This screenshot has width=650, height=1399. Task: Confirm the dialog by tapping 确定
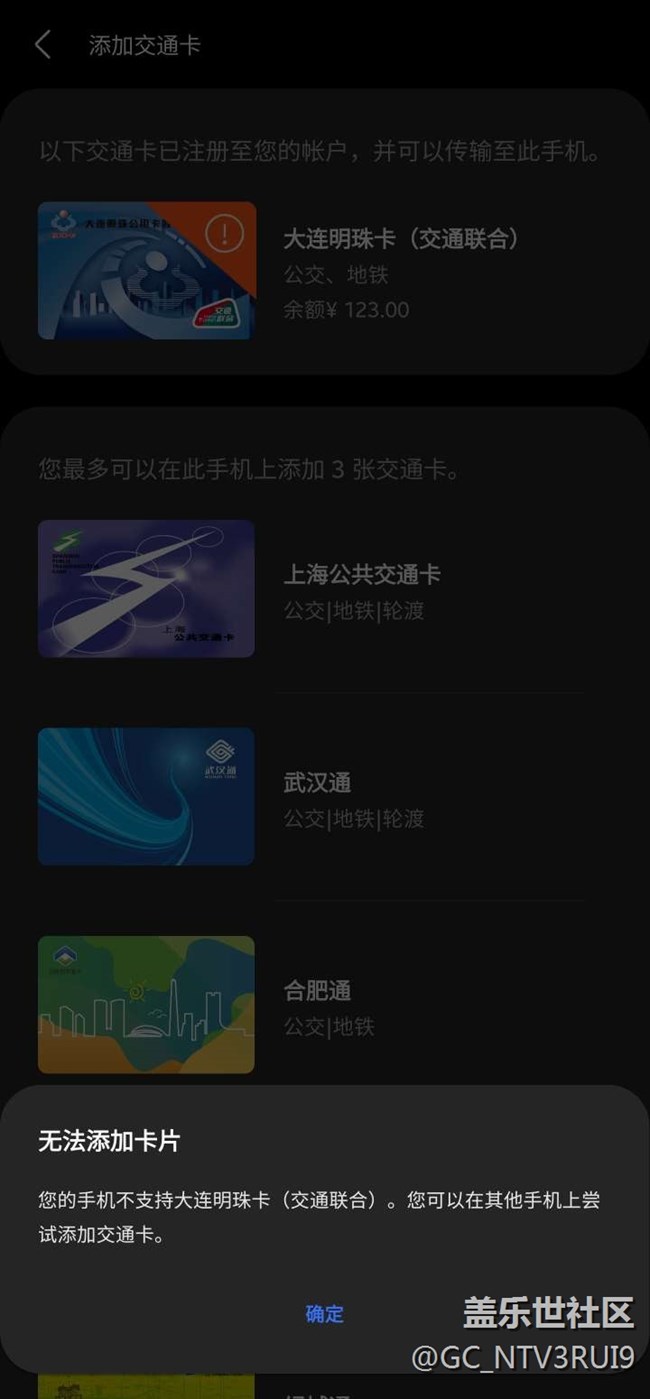coord(324,1314)
